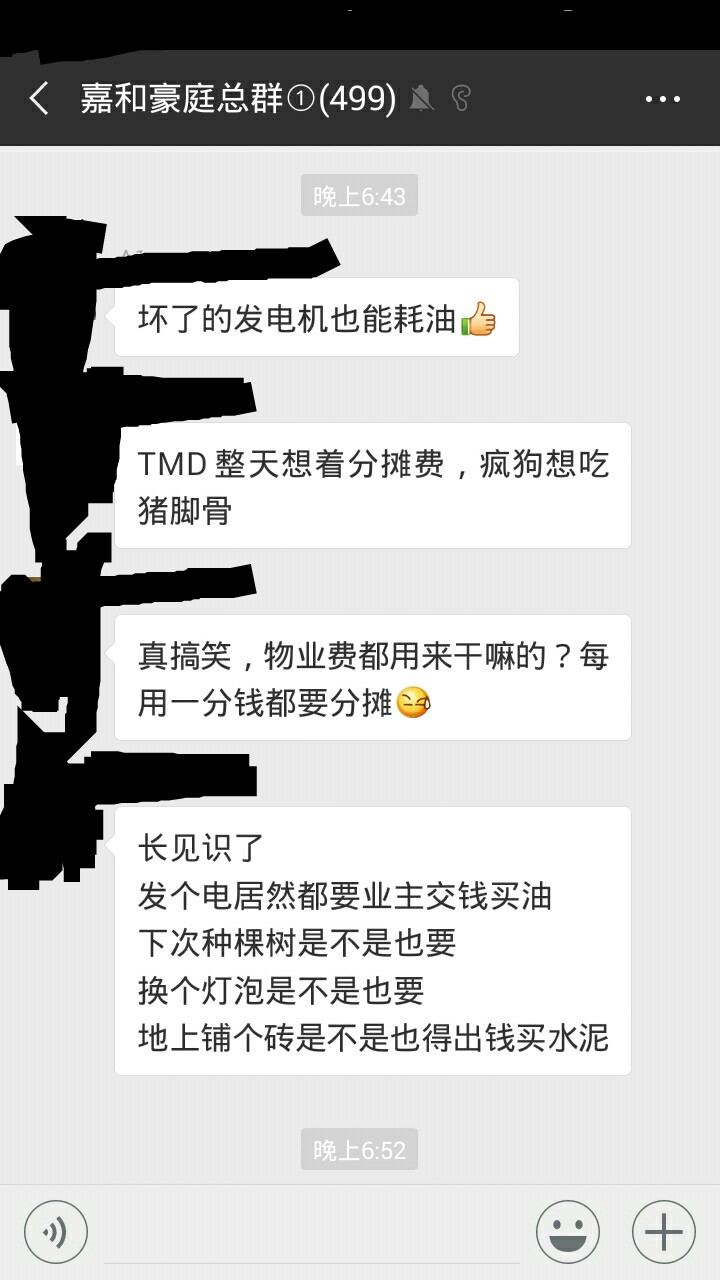
Task: Go back from the 嘉和豪庭总群 chat
Action: click(x=40, y=99)
